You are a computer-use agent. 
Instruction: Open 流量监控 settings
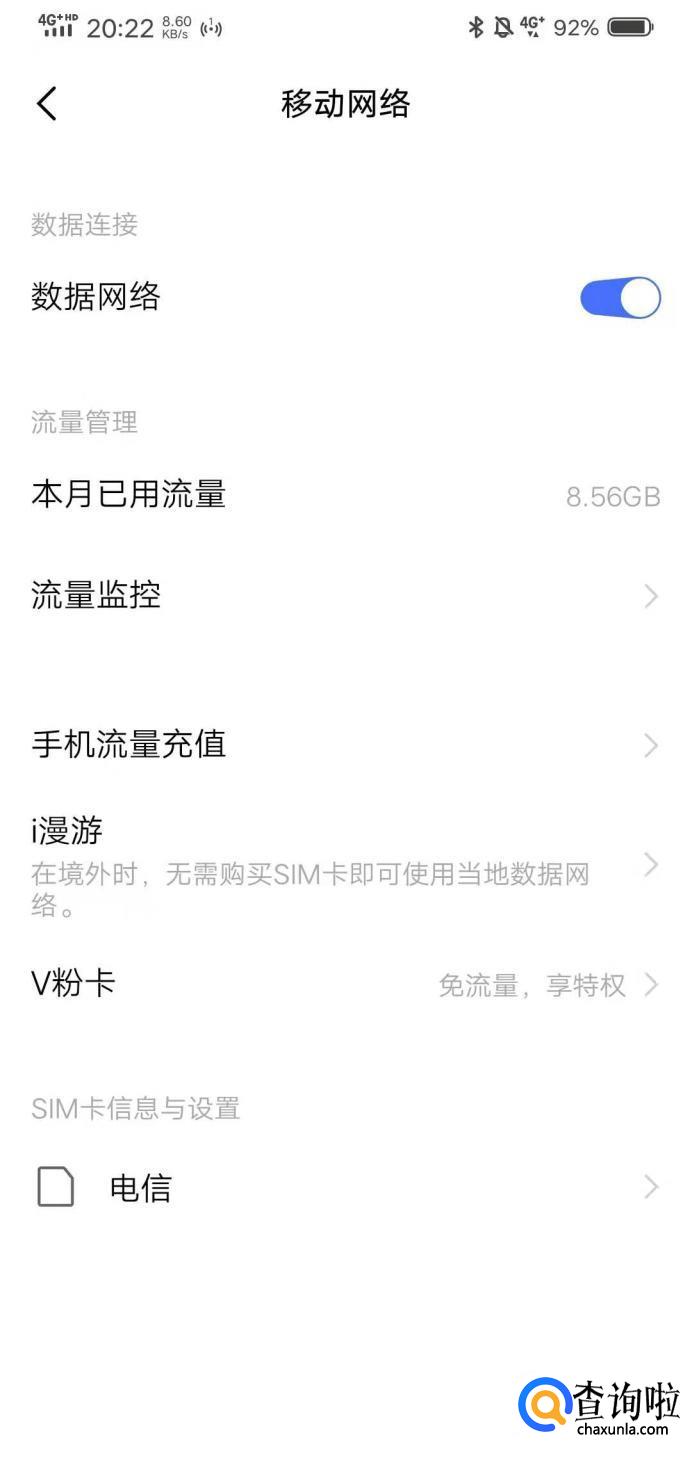tap(346, 596)
